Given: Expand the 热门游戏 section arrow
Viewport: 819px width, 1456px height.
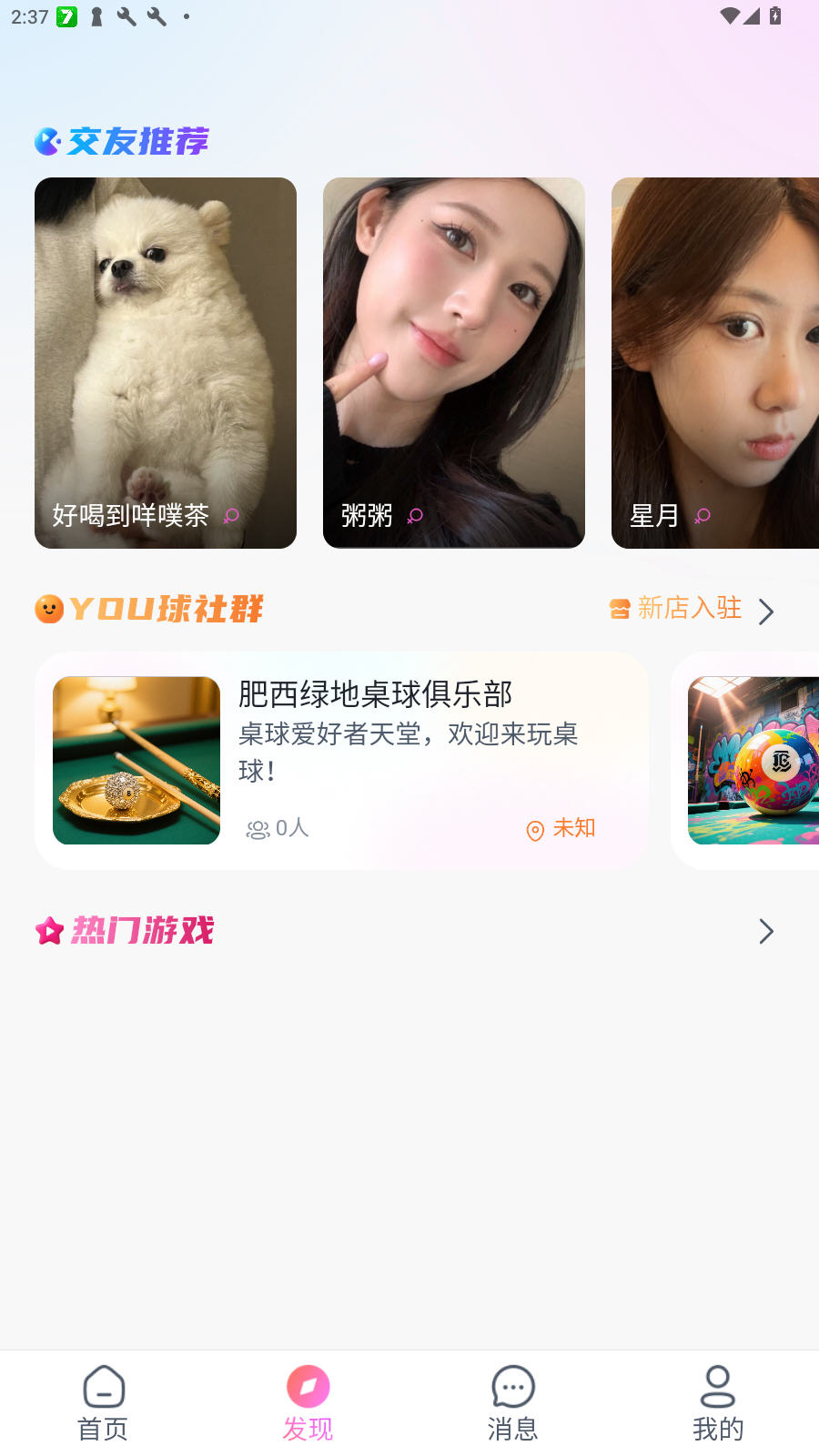Looking at the screenshot, I should (x=765, y=931).
